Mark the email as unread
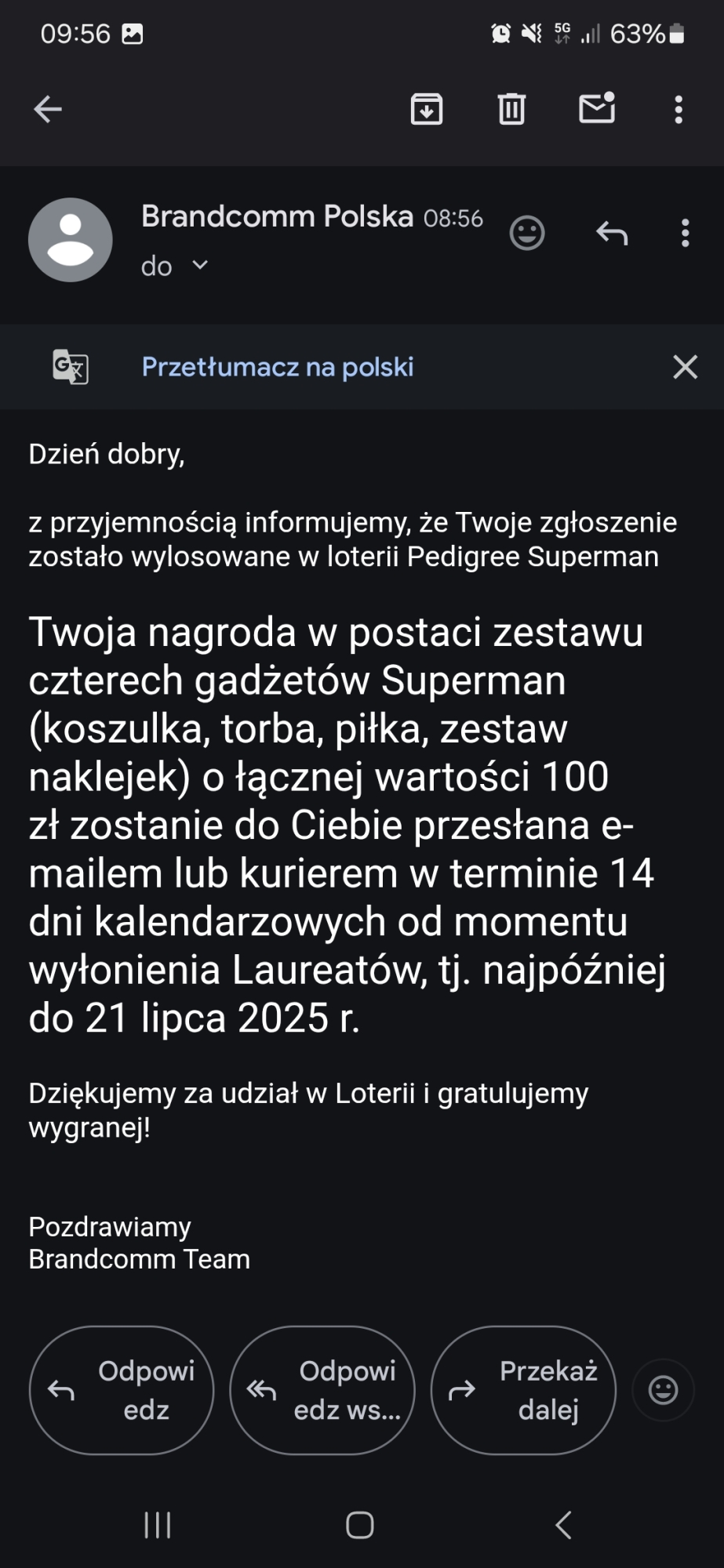Screen dimensions: 724x1568 click(x=596, y=108)
